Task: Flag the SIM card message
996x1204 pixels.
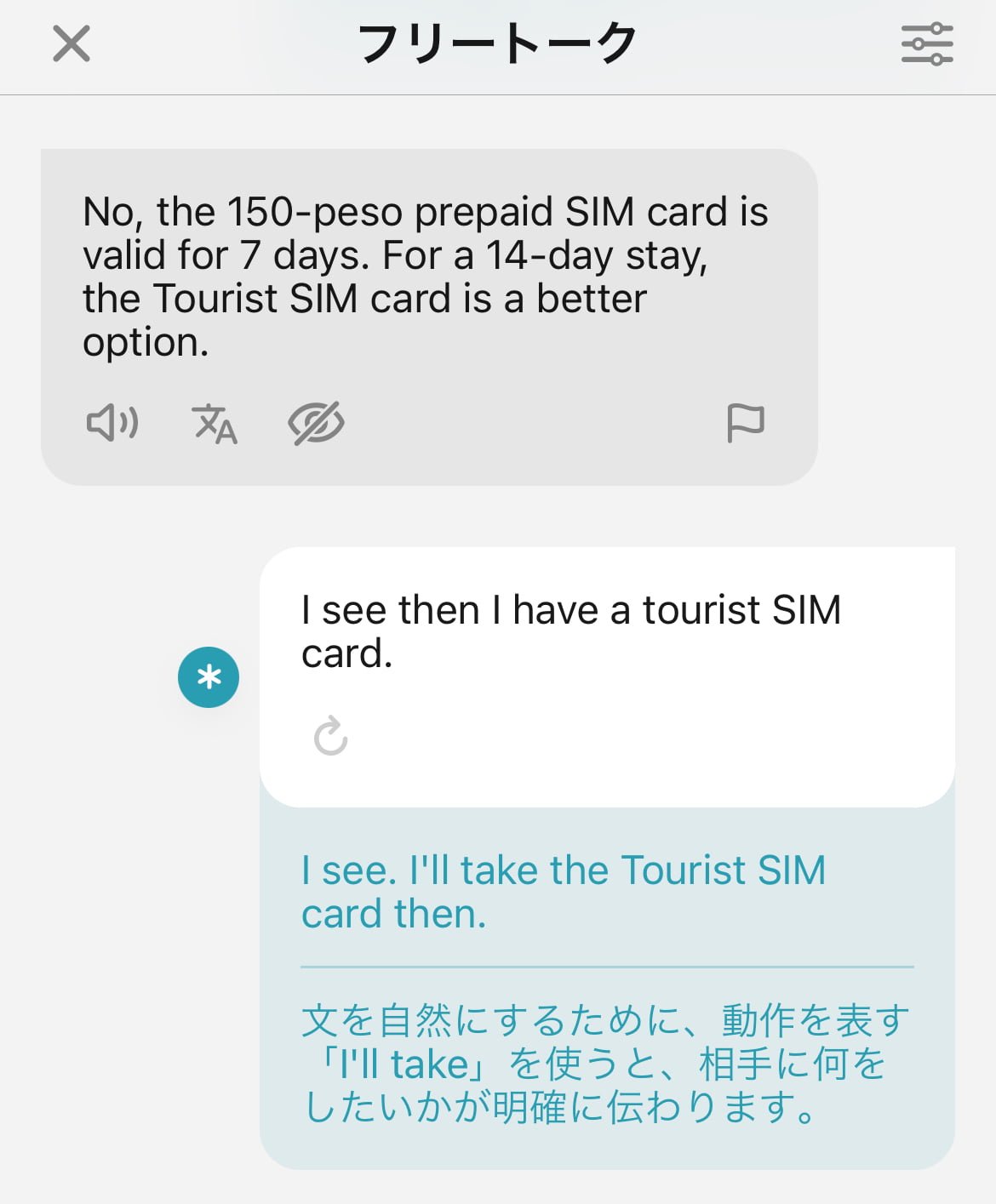Action: click(x=745, y=423)
